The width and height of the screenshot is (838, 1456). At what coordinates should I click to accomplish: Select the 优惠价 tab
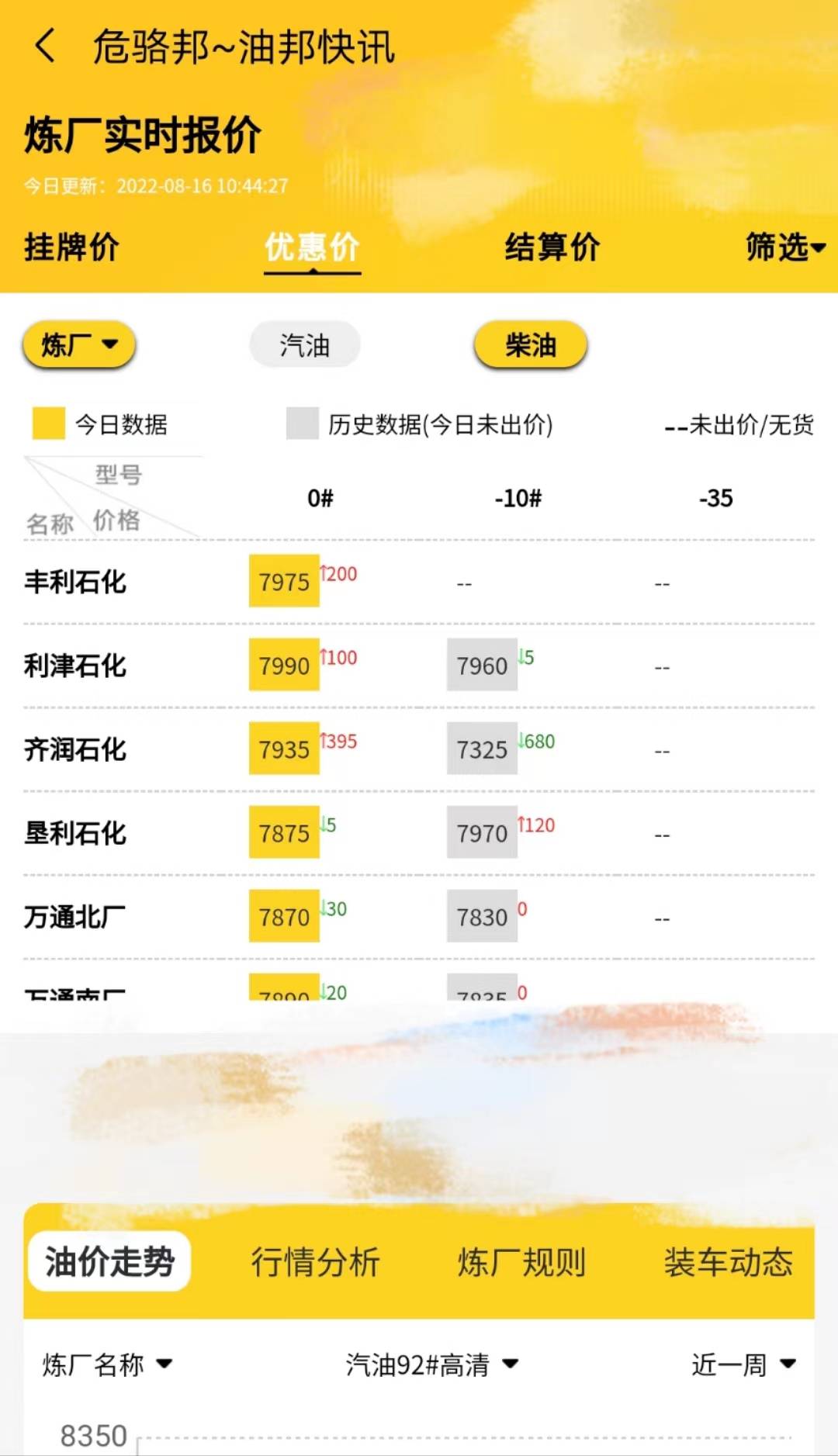pyautogui.click(x=312, y=248)
